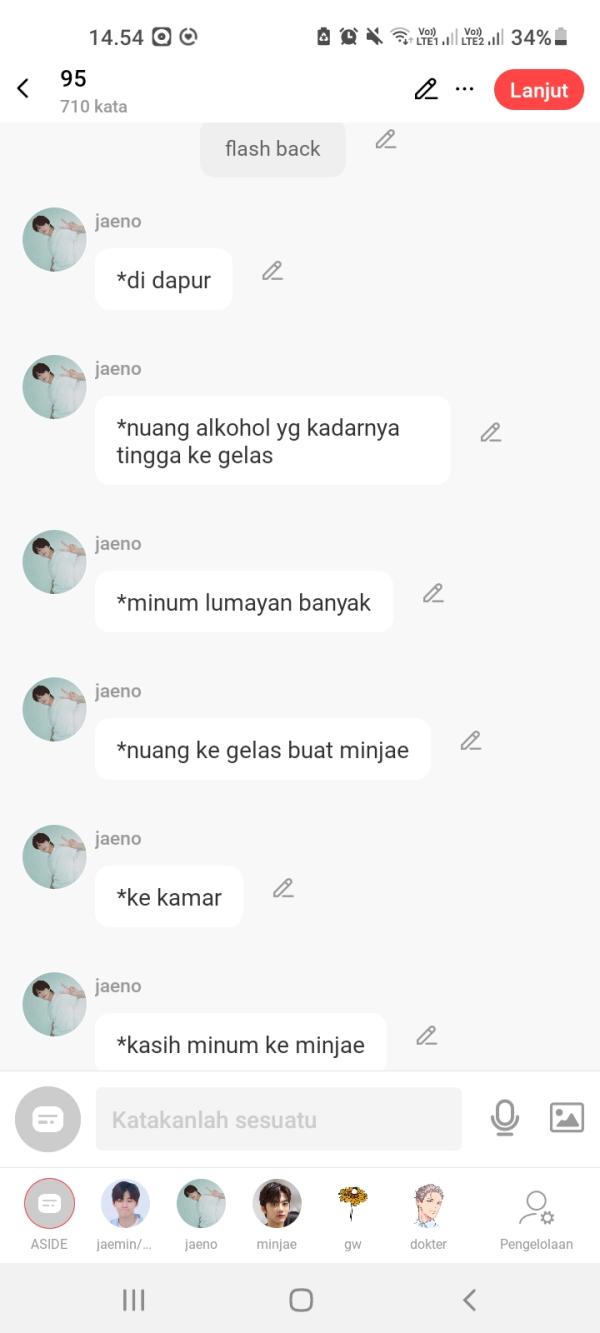This screenshot has width=600, height=1333.
Task: Edit the '*kasih minum ke minjae' message
Action: [427, 1036]
